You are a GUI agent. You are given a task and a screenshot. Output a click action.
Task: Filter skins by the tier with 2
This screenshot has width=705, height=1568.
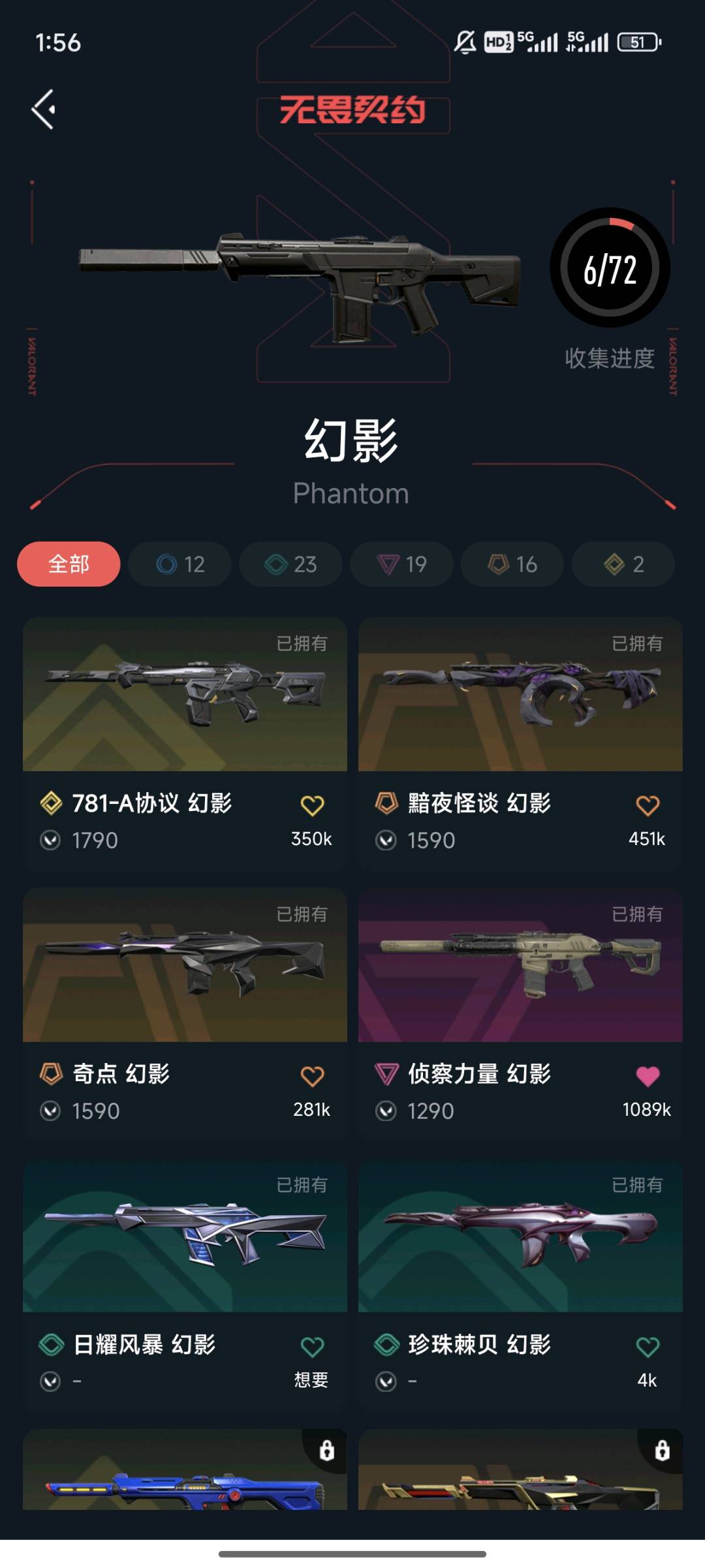click(x=623, y=564)
